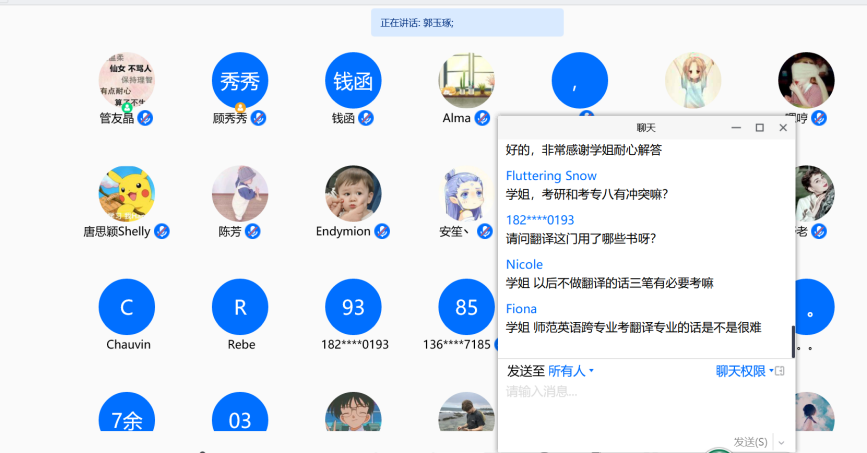Focus the 请输入消息 message field
This screenshot has height=453, width=867.
coord(640,392)
